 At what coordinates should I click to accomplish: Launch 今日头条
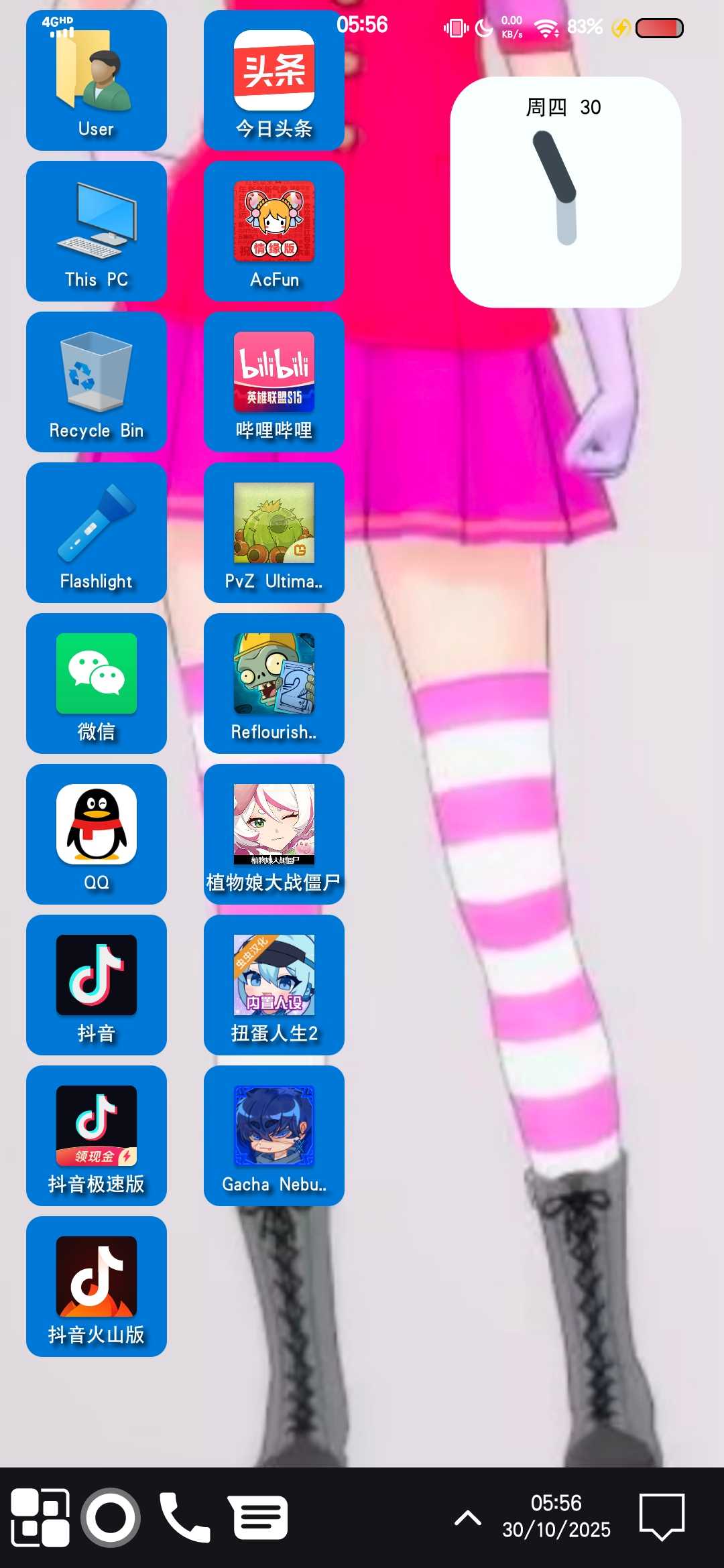click(x=274, y=80)
